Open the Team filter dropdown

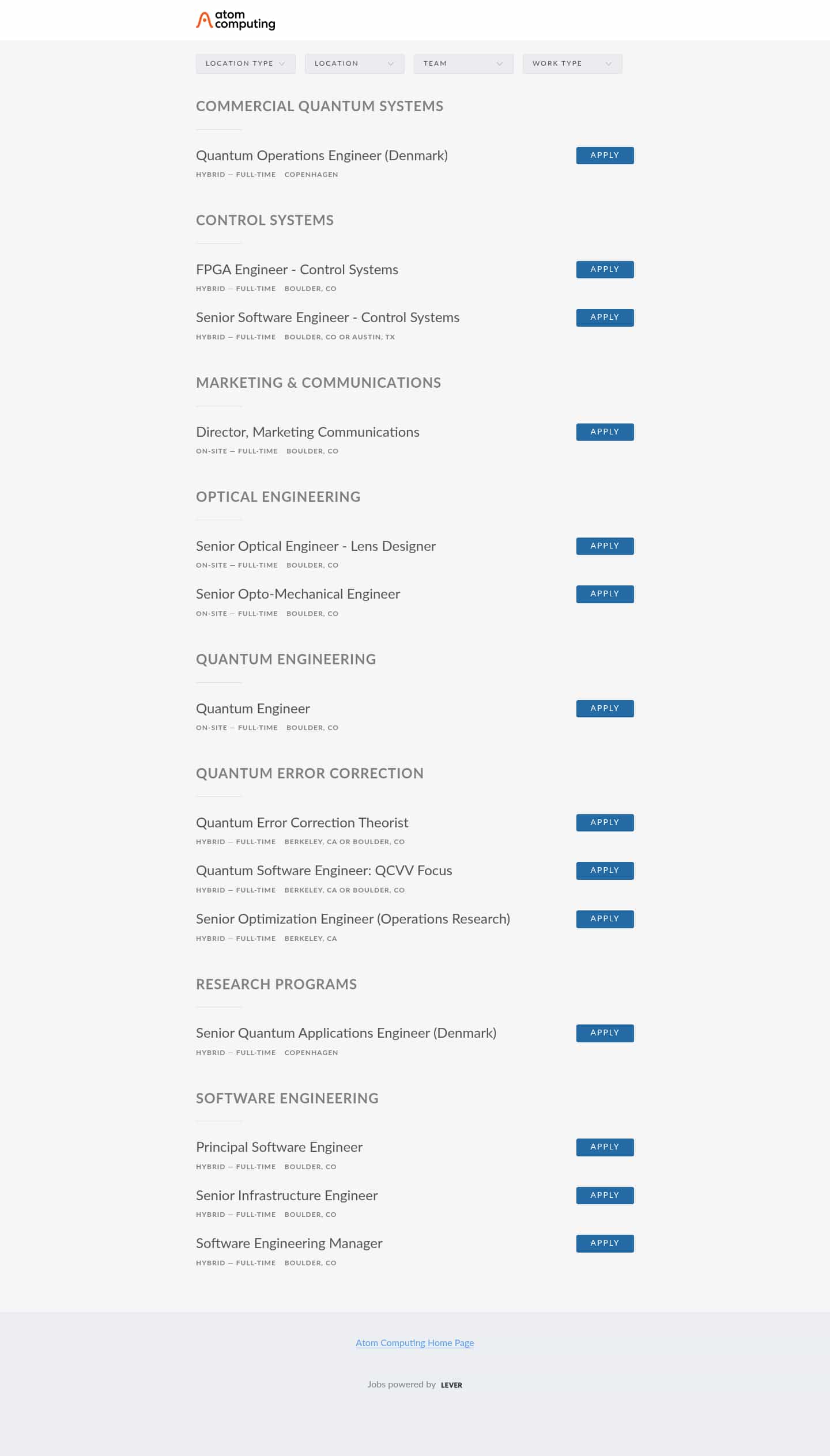pos(463,63)
